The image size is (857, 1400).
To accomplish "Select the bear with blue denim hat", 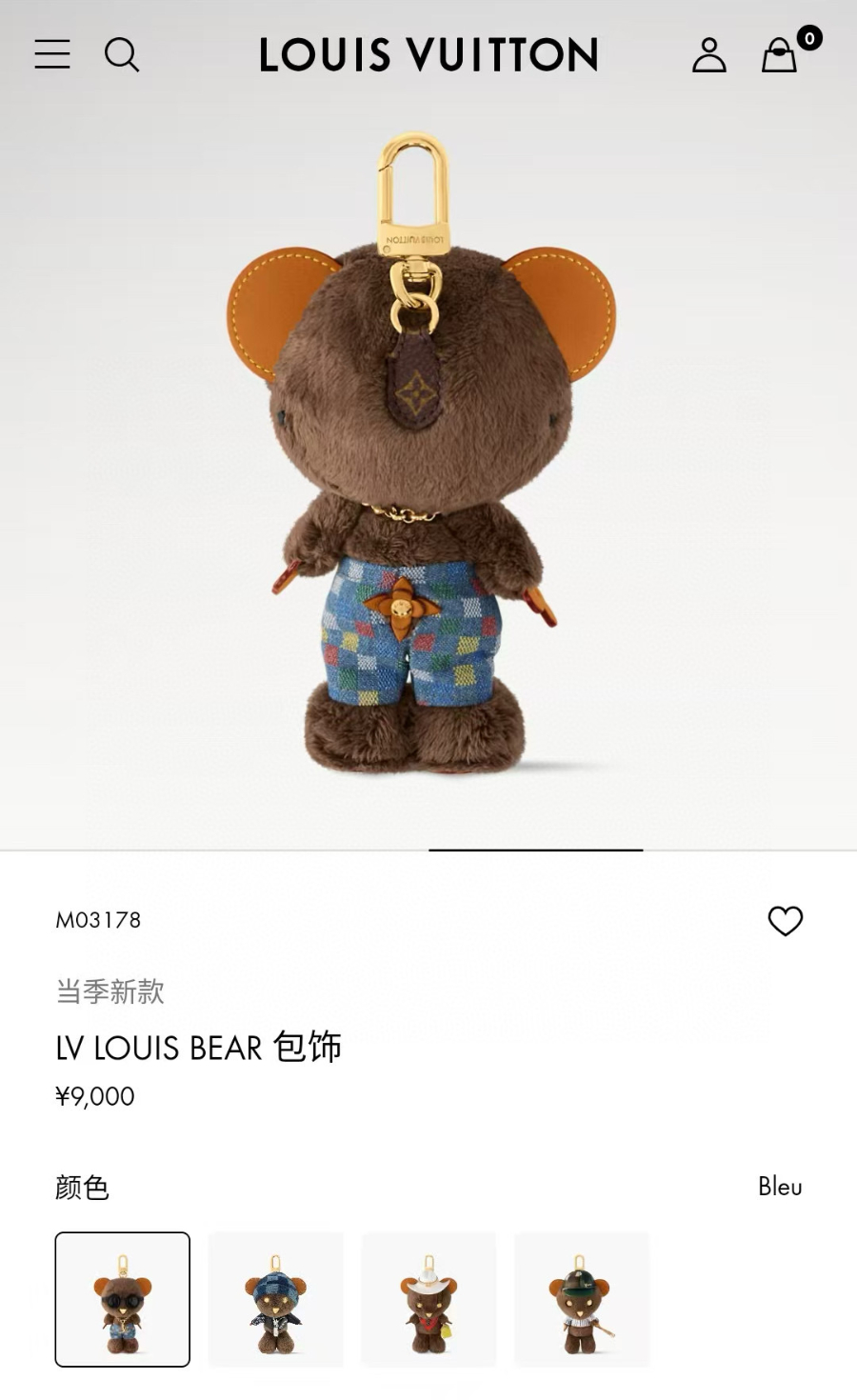I will pos(275,1299).
